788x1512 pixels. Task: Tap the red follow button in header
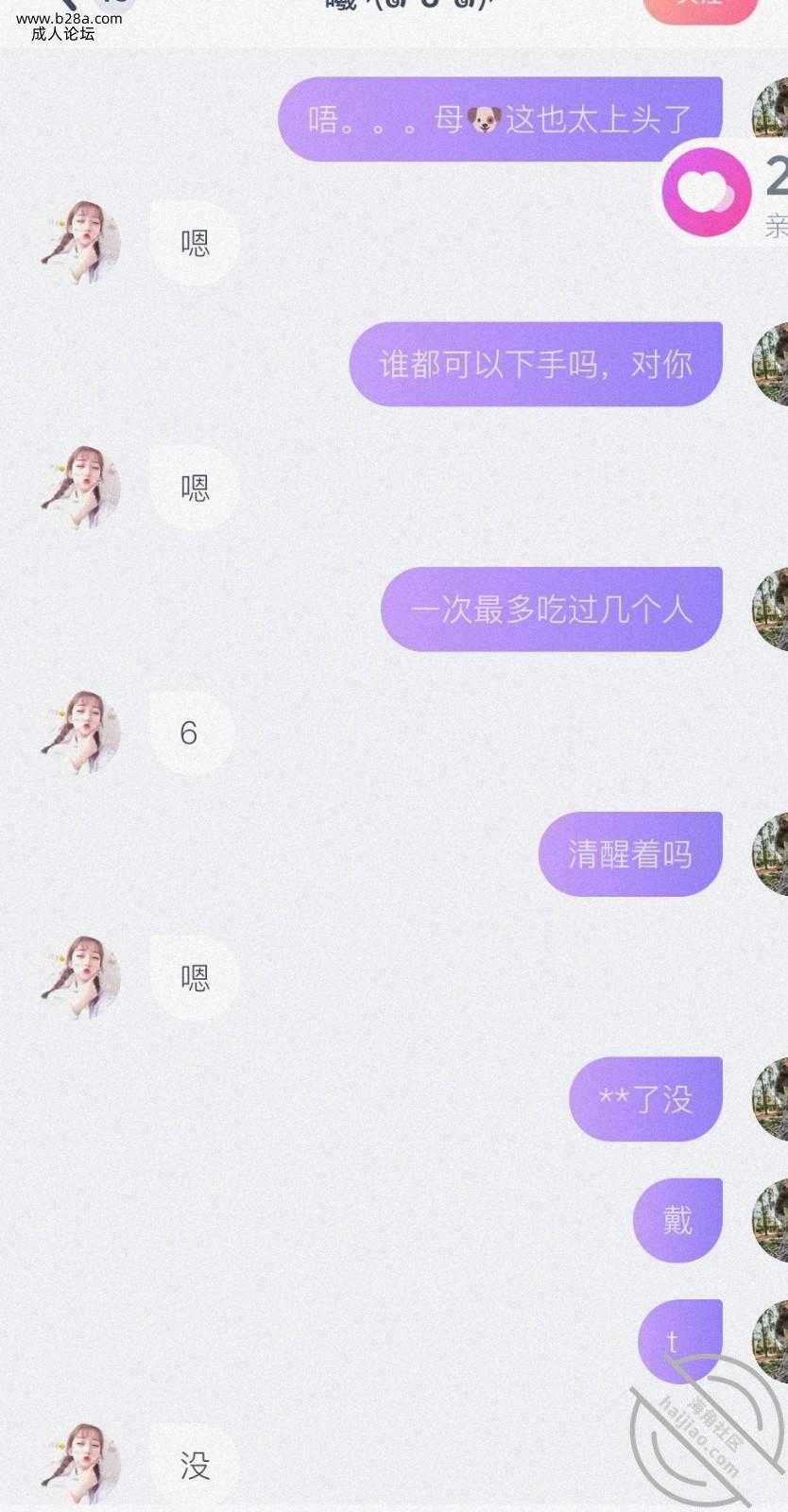click(700, 8)
